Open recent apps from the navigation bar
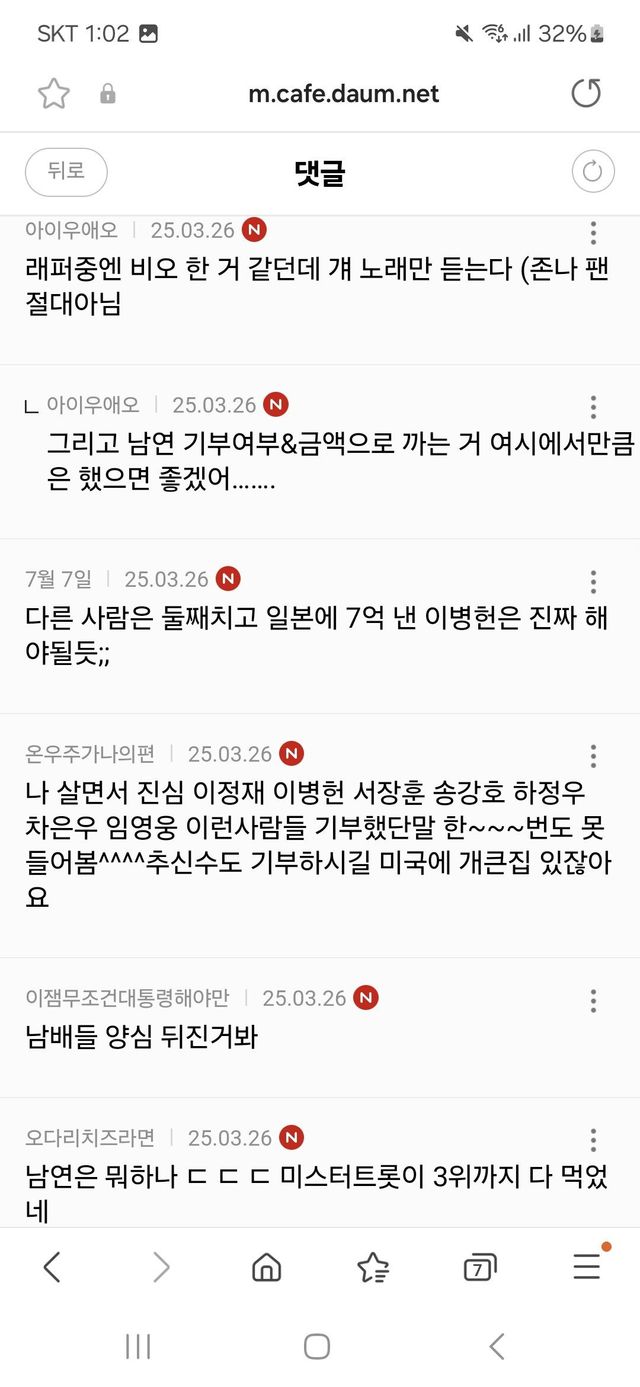 tap(138, 1346)
